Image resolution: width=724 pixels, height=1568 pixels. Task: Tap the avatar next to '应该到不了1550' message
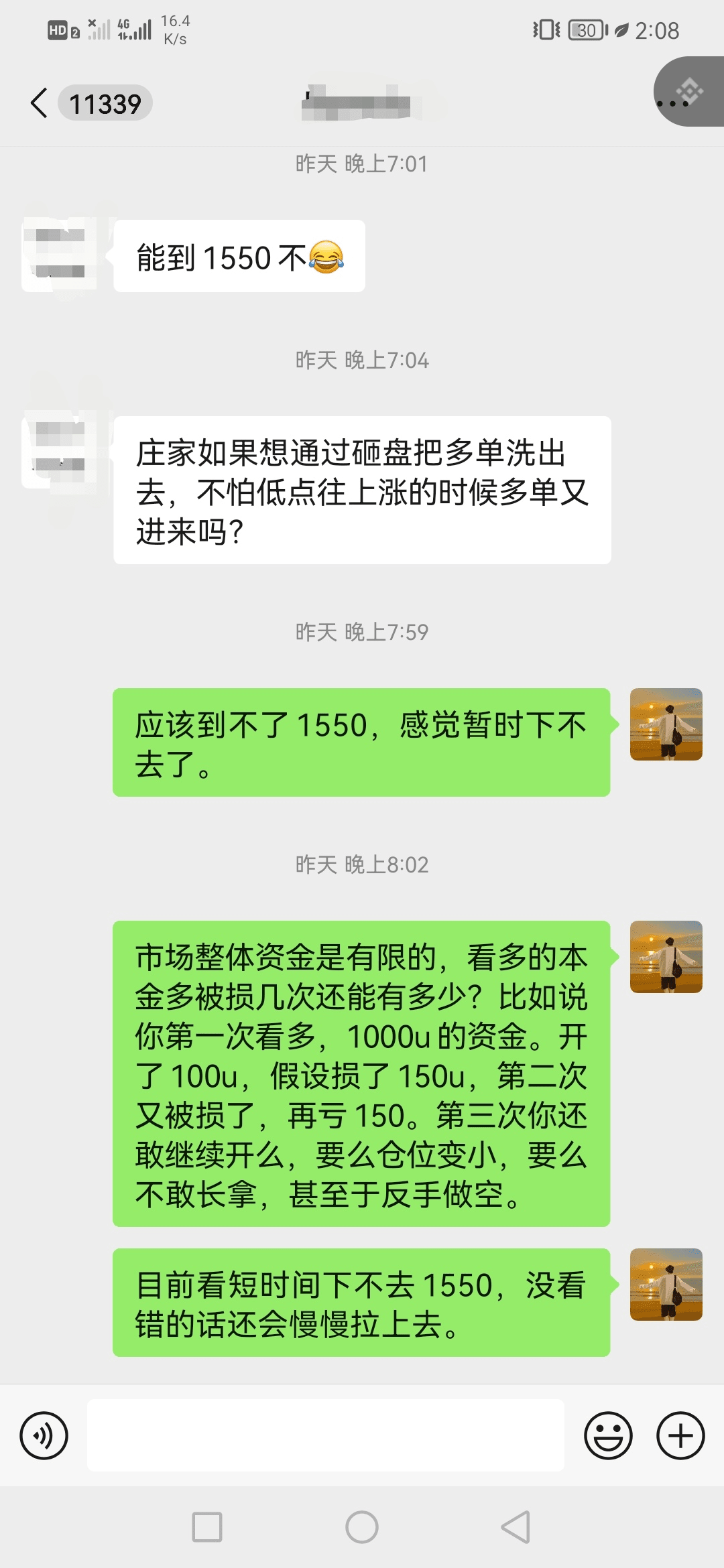tap(666, 724)
